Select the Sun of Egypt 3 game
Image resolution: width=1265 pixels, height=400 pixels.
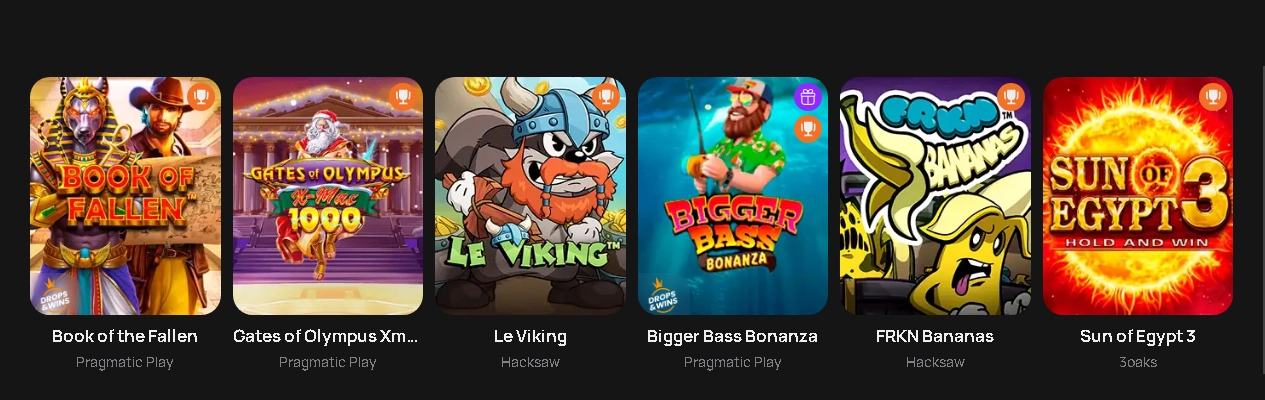[1138, 197]
